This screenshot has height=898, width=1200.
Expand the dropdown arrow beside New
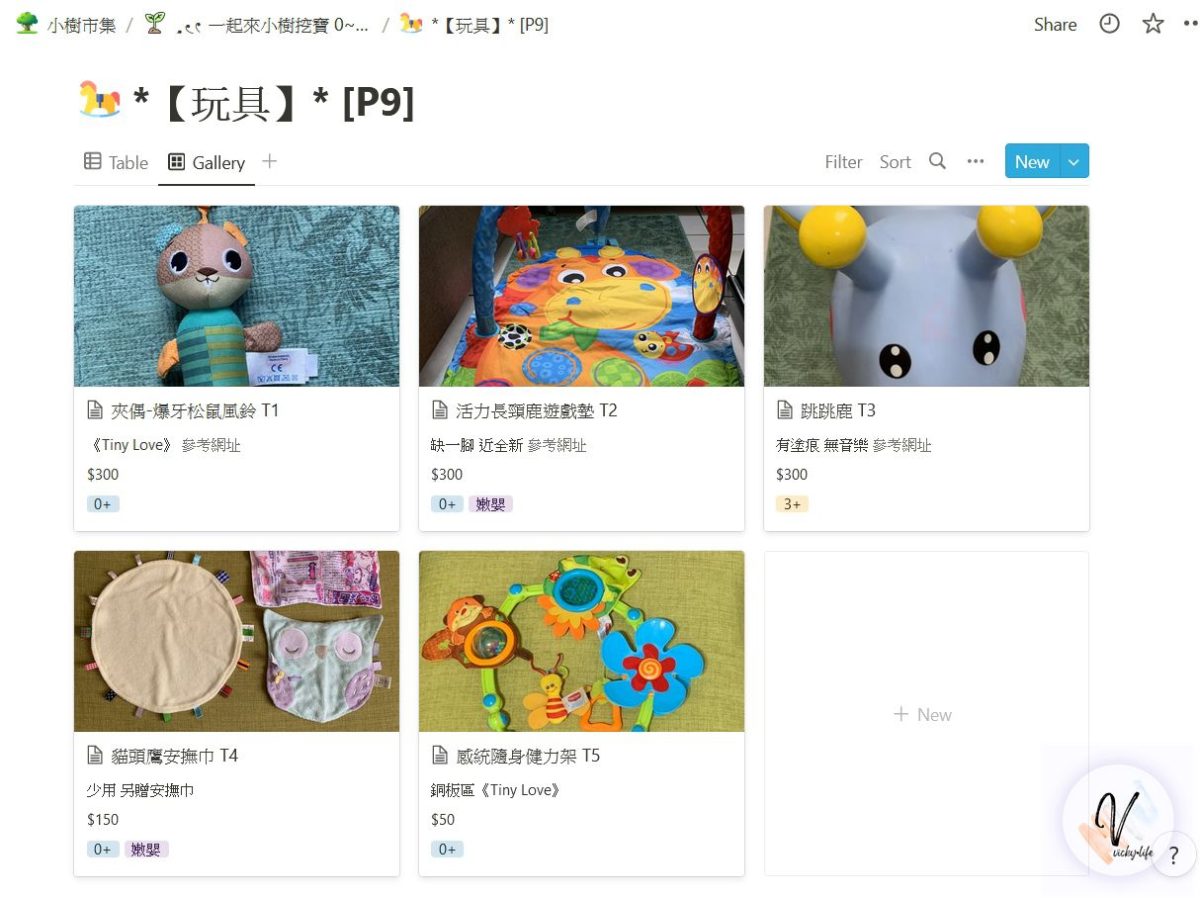[x=1074, y=161]
